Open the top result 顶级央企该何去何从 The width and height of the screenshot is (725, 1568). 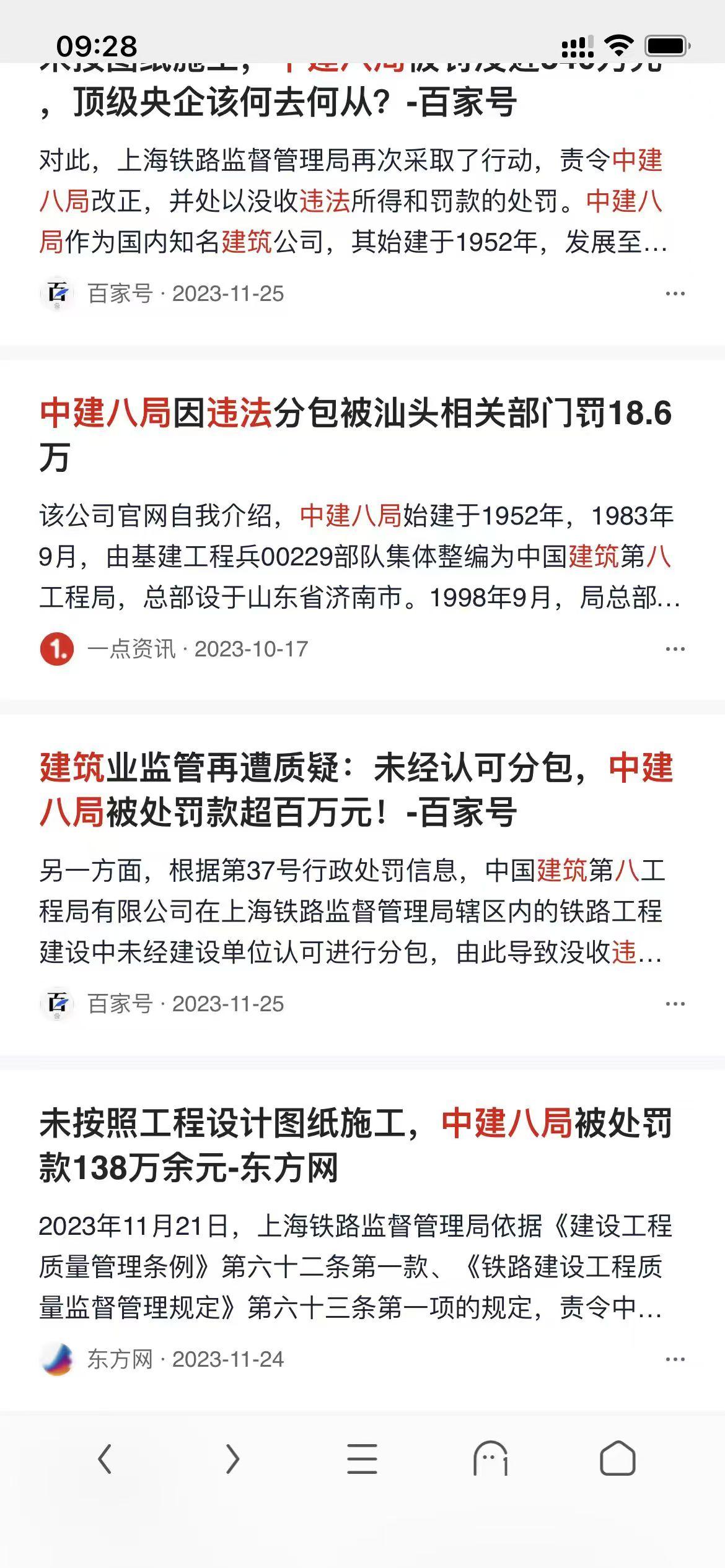[x=294, y=102]
